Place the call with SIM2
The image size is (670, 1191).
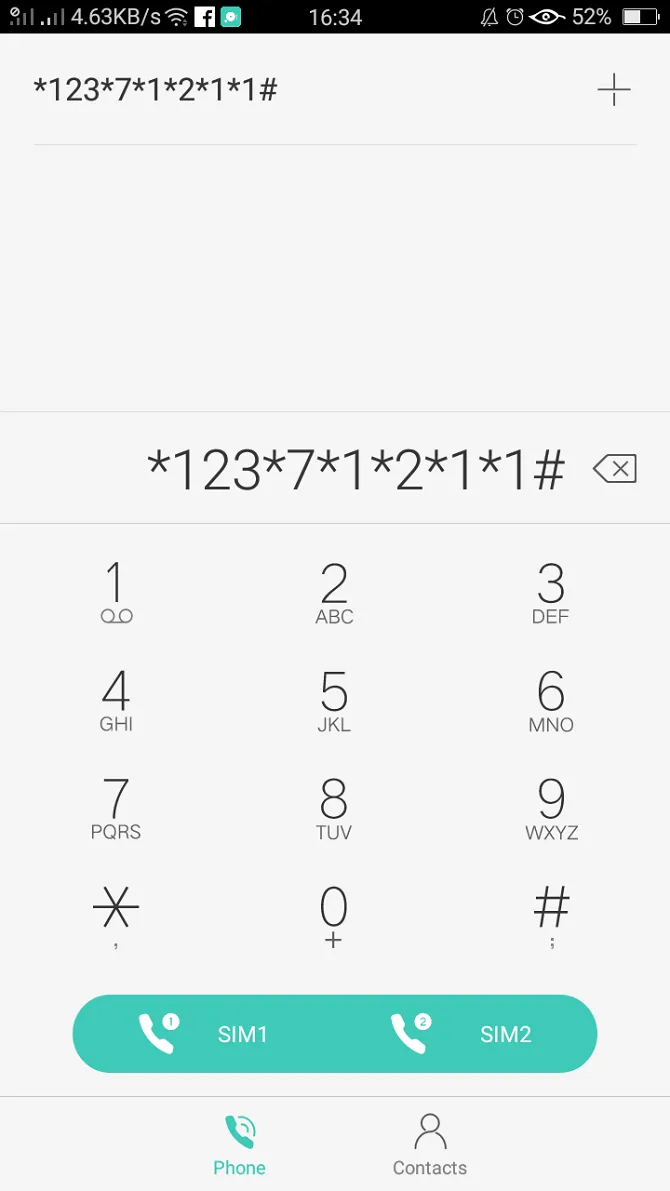click(461, 1034)
